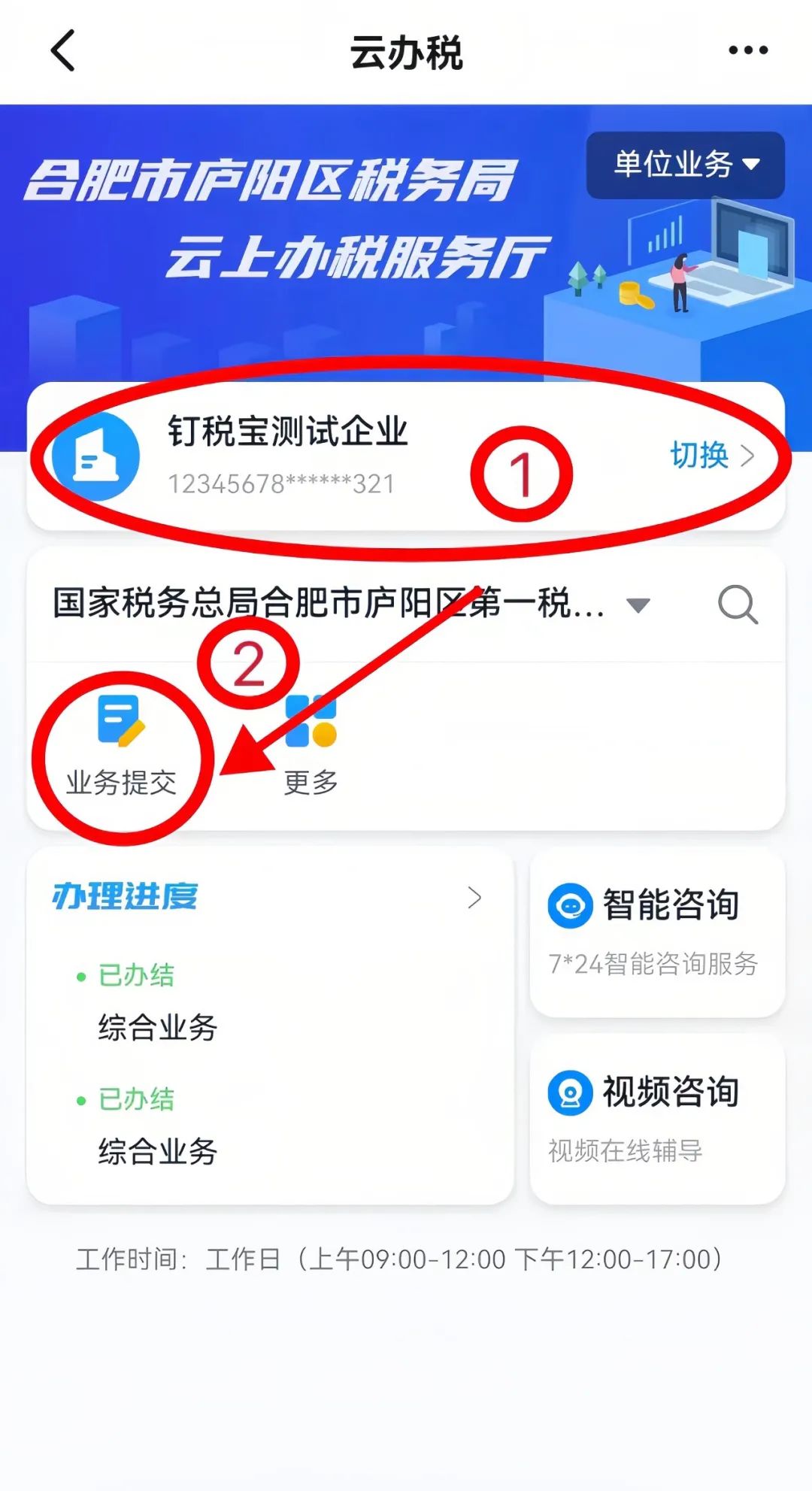The height and width of the screenshot is (1491, 812).
Task: Switch enterprise via 切换
Action: [x=710, y=456]
